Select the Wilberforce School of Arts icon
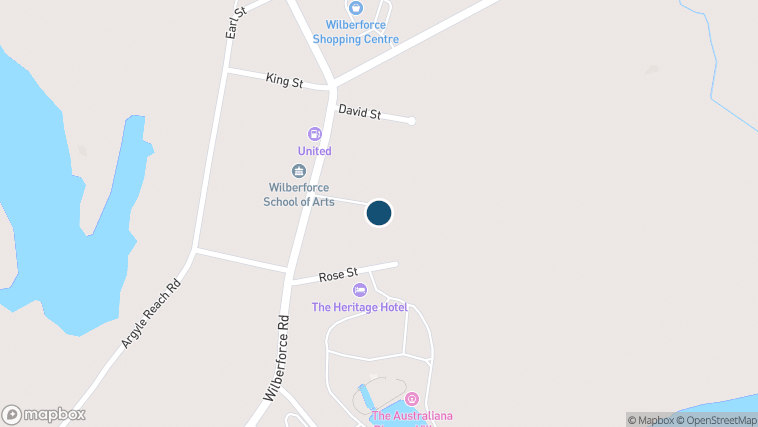Viewport: 758px width, 427px height. click(299, 170)
